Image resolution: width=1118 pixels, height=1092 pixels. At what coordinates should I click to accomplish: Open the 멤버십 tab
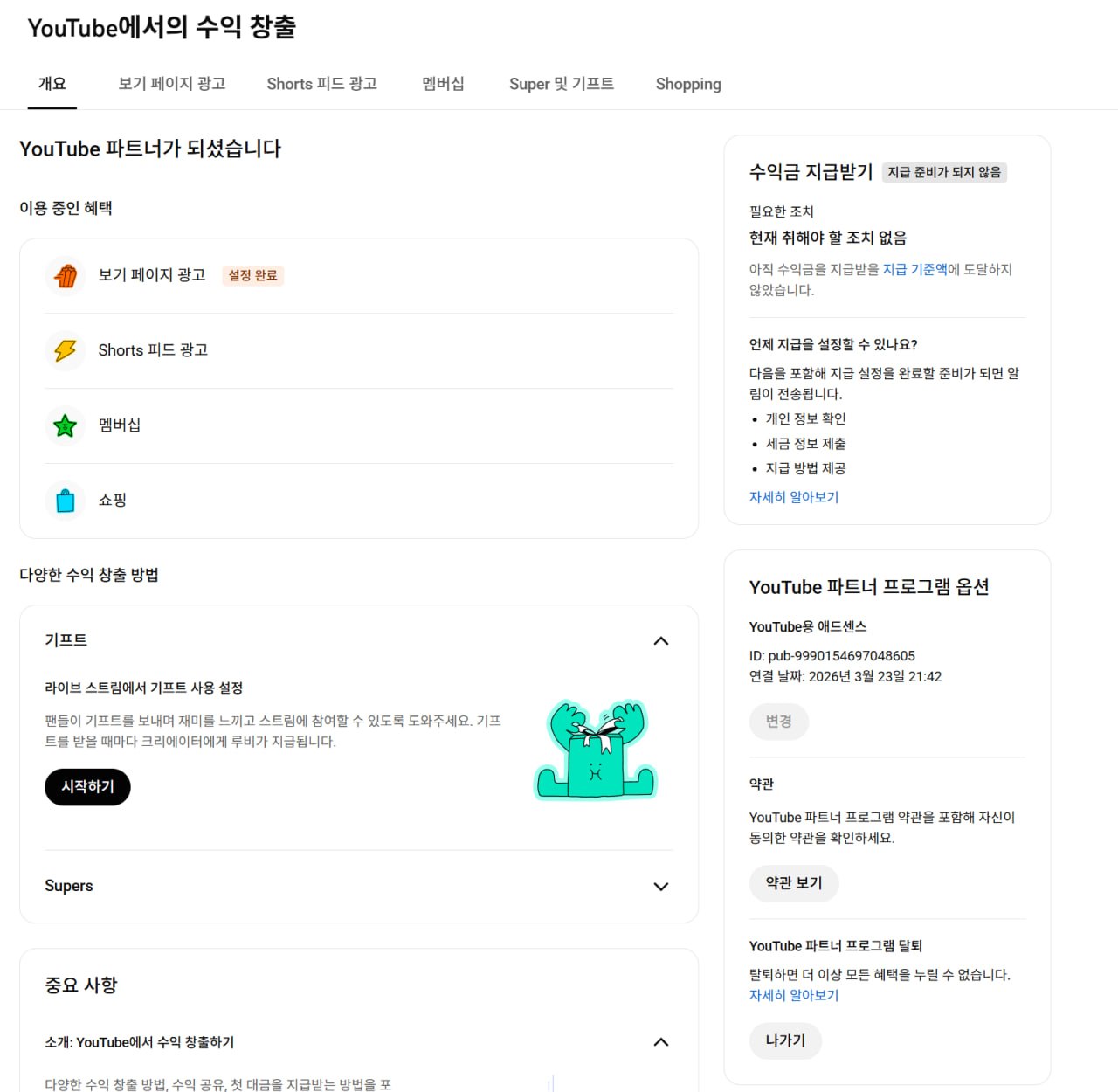443,84
